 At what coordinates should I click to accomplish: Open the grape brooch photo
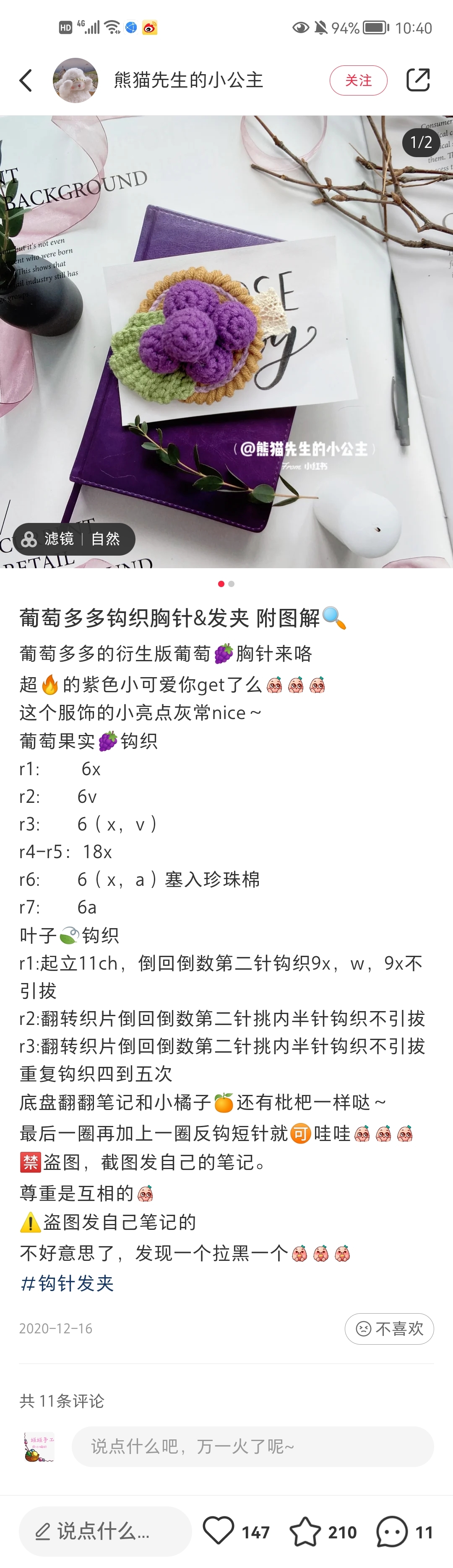[226, 342]
